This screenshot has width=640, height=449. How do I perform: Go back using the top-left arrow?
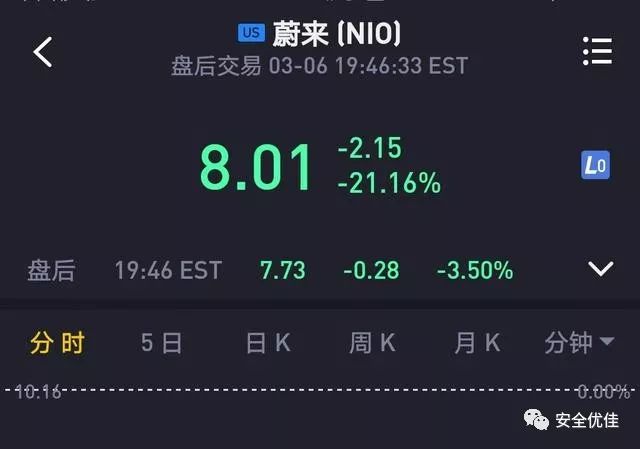point(42,52)
